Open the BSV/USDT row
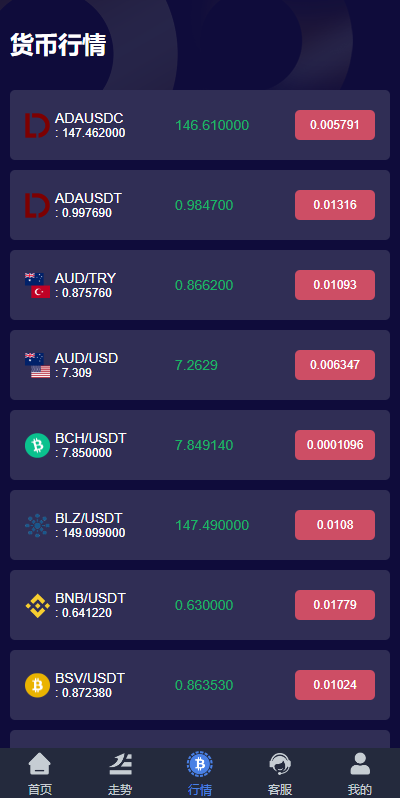The image size is (400, 798). tap(200, 685)
